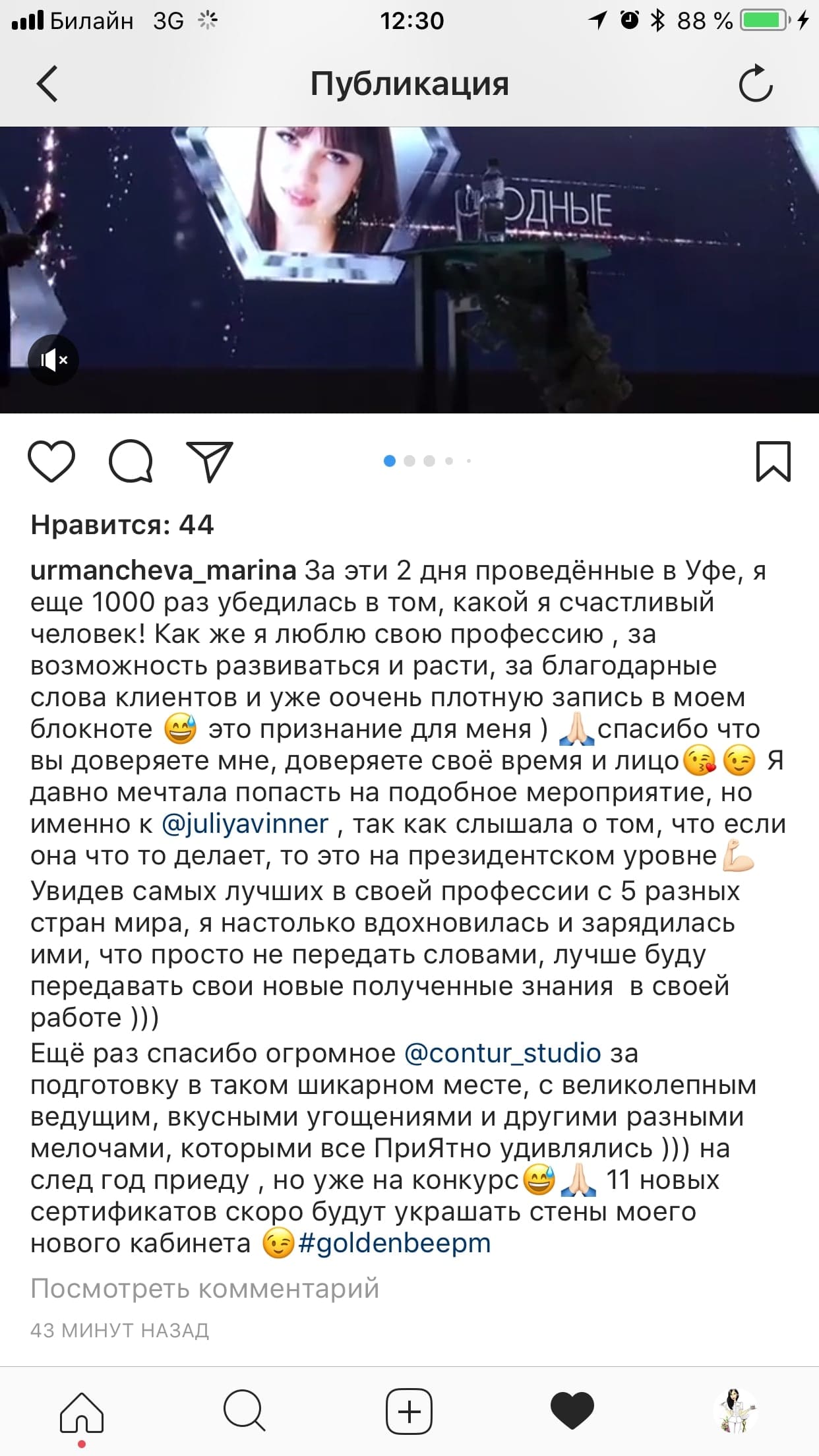The height and width of the screenshot is (1456, 819).
Task: Open the #goldenbeepm hashtag
Action: 394,1243
